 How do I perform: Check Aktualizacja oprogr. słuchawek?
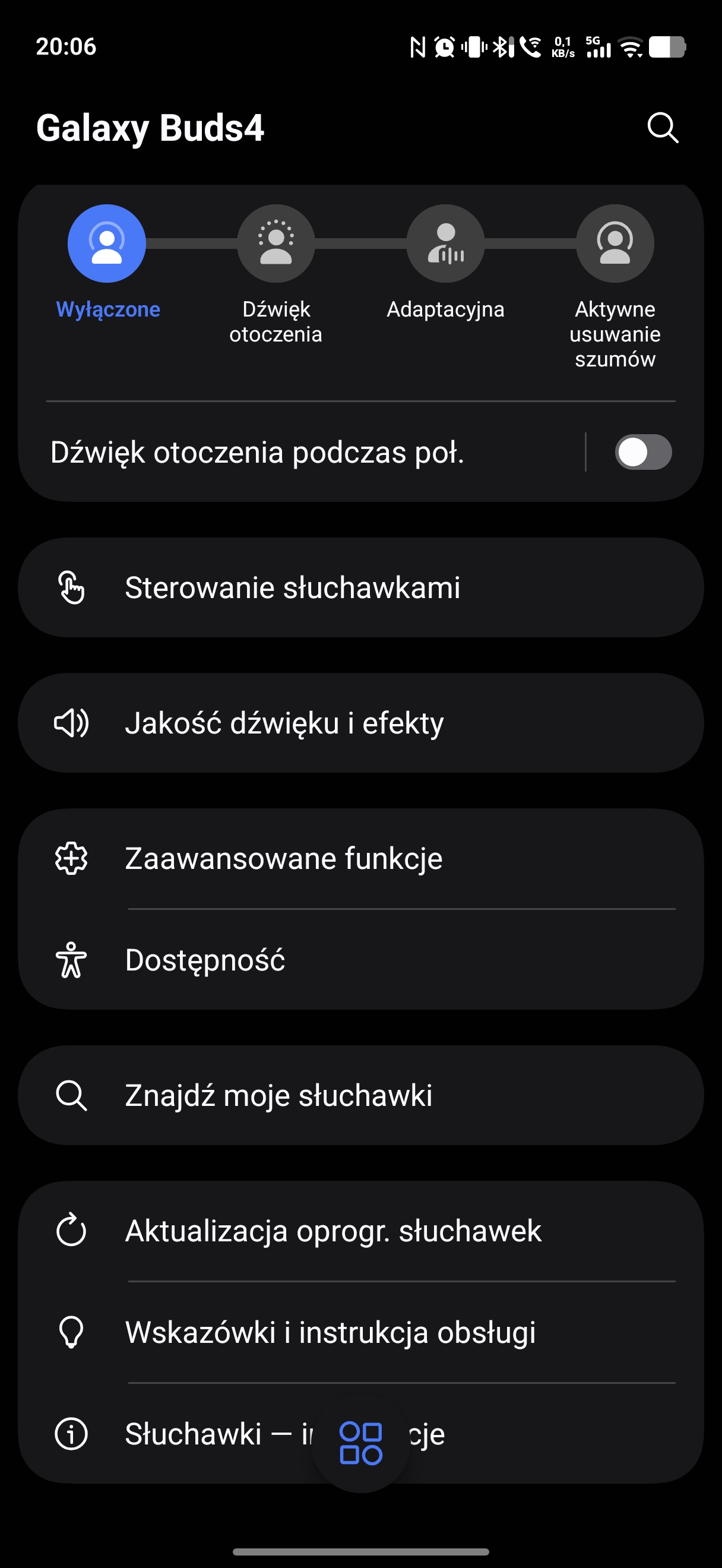(360, 1231)
